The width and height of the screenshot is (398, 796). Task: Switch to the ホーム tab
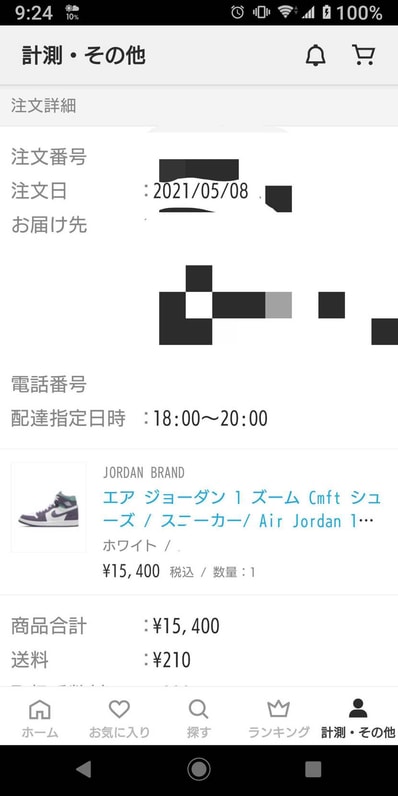pos(40,718)
